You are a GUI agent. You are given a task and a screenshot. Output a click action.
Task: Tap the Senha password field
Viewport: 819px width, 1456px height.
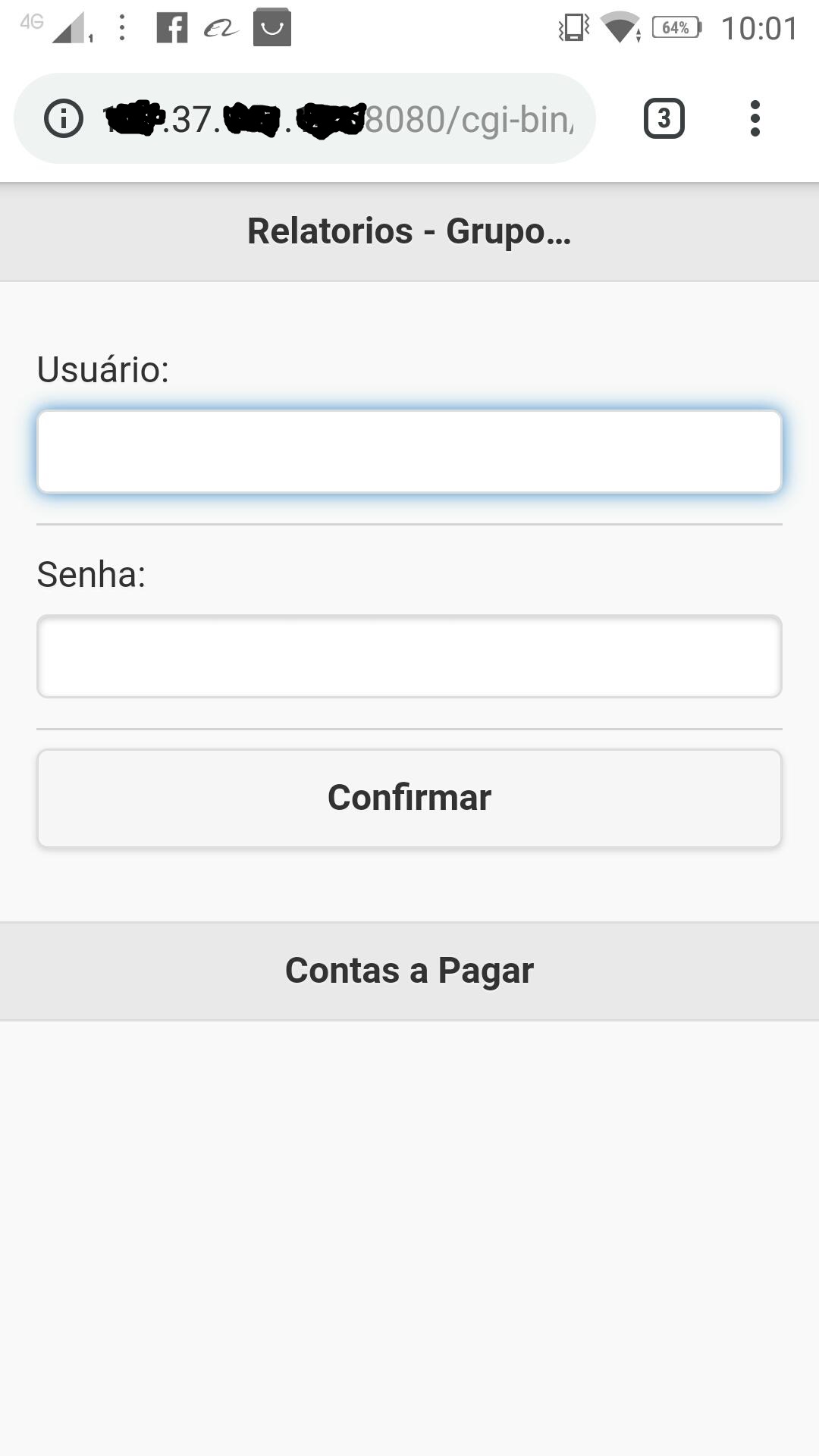click(409, 657)
